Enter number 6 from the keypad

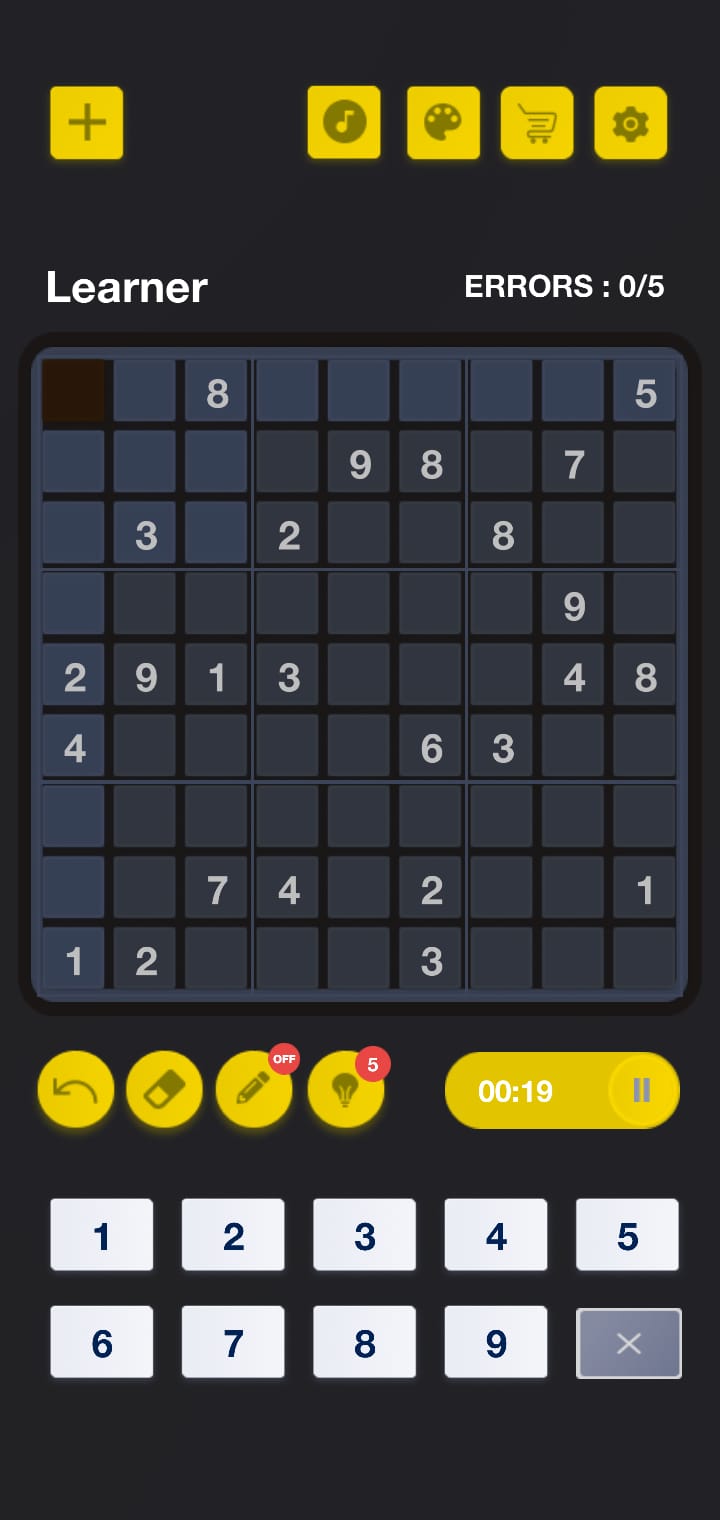(x=102, y=1342)
